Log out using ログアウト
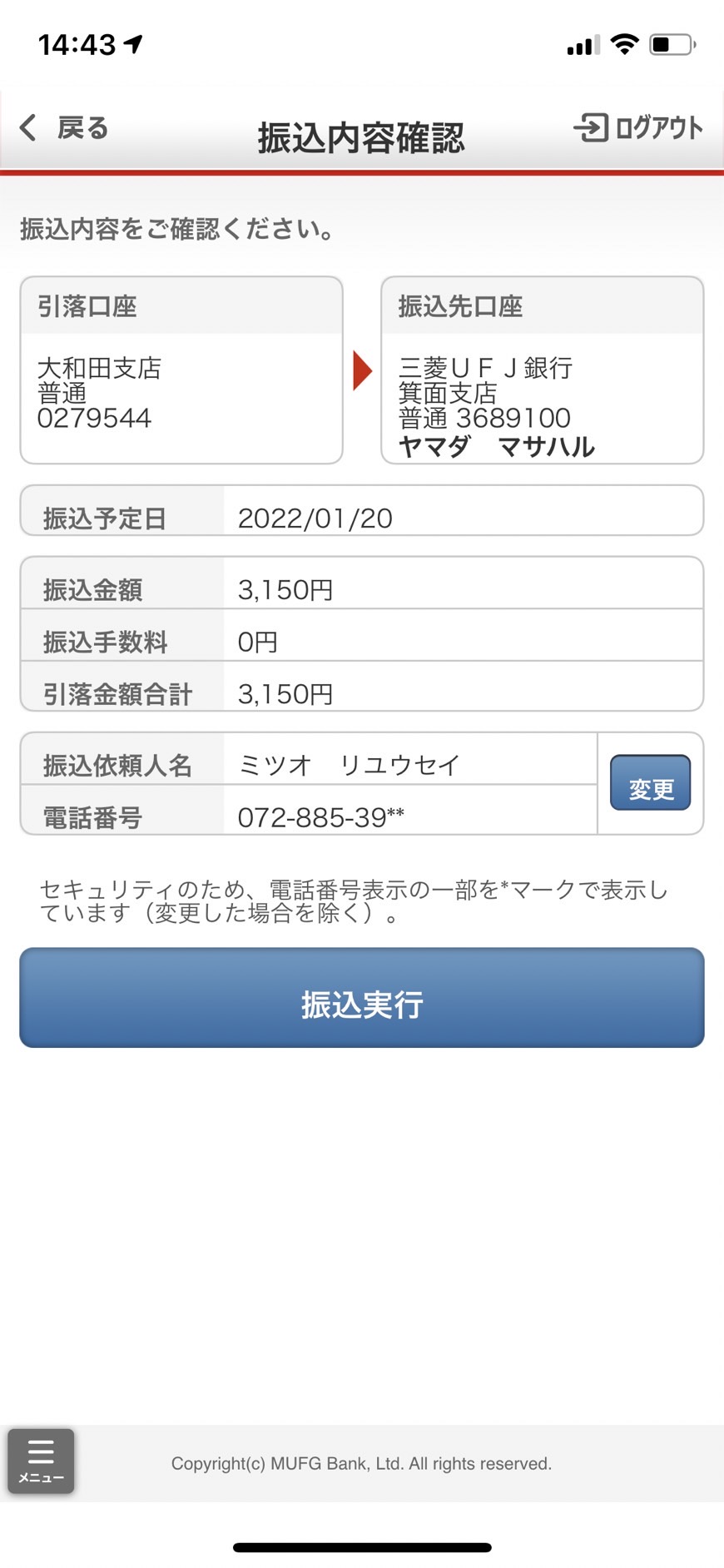This screenshot has width=724, height=1568. [638, 127]
